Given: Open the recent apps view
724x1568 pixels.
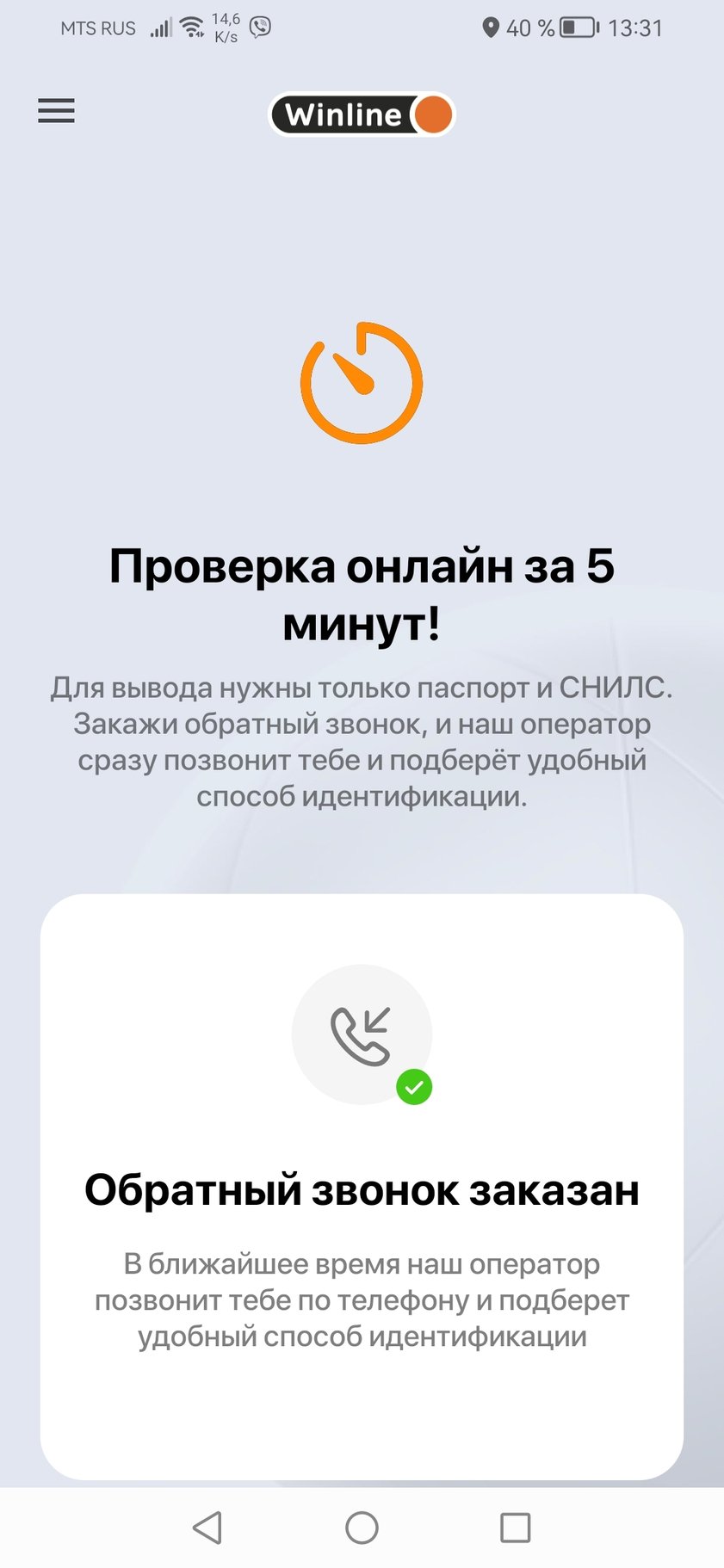Looking at the screenshot, I should [515, 1528].
